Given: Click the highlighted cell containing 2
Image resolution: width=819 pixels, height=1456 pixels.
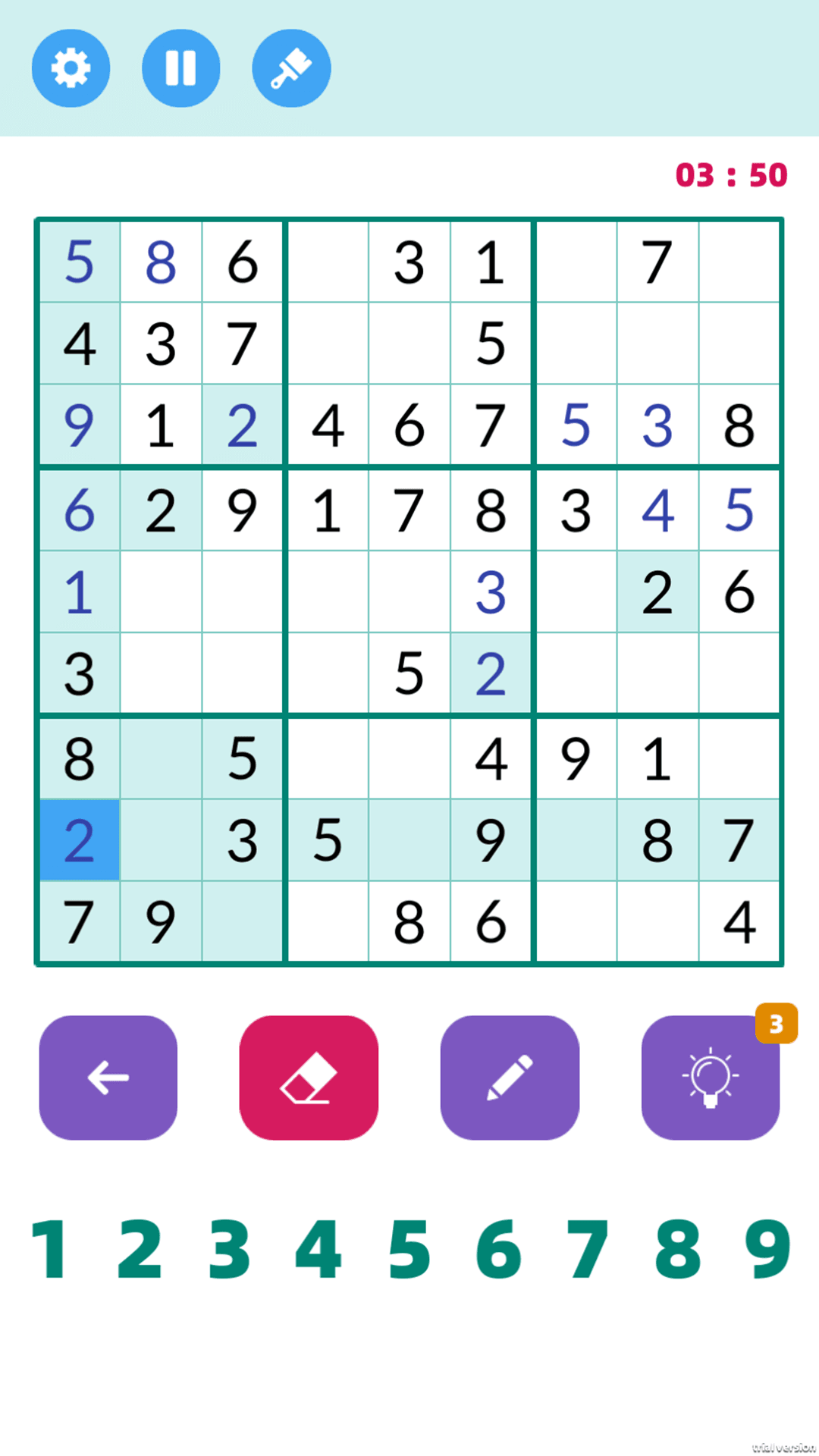Looking at the screenshot, I should 79,840.
